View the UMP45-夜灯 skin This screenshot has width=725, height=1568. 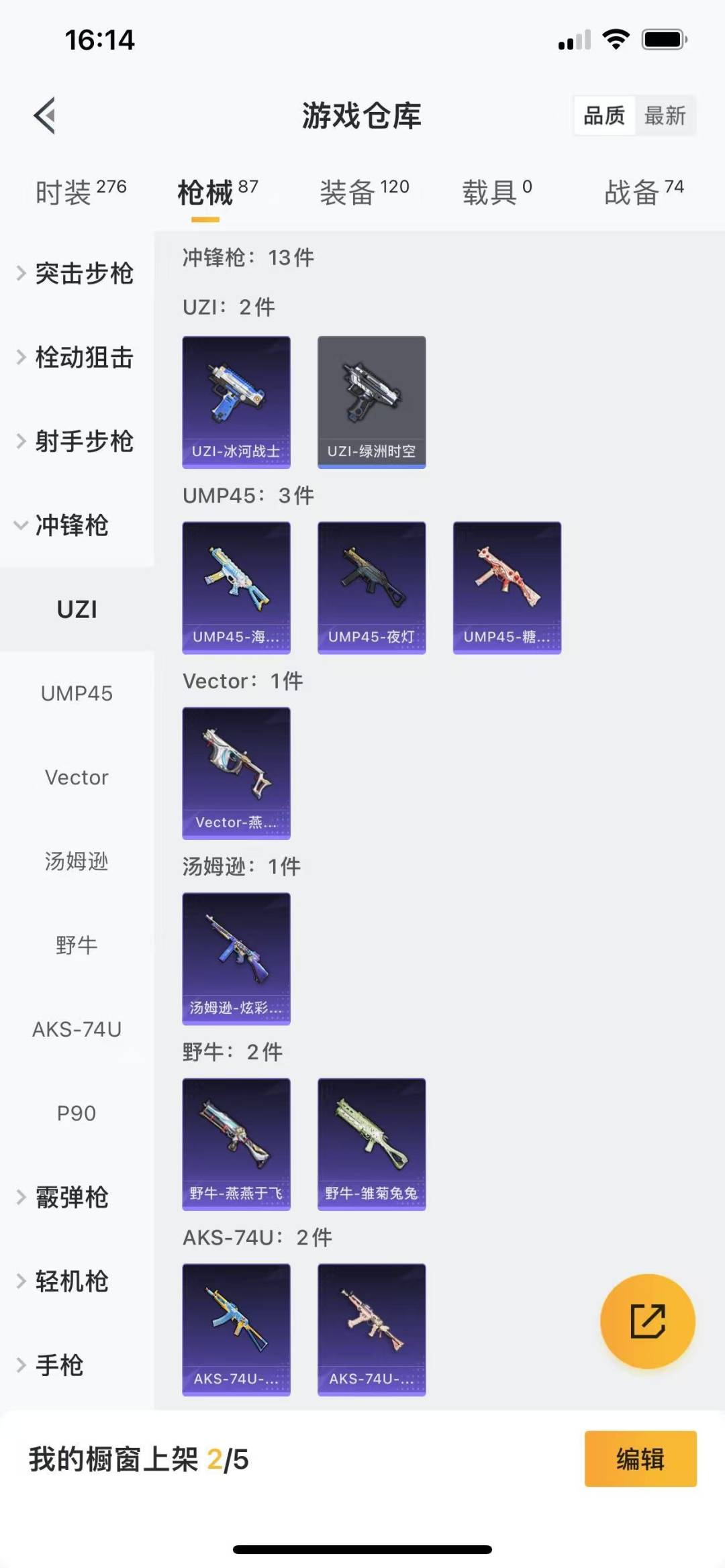[371, 588]
